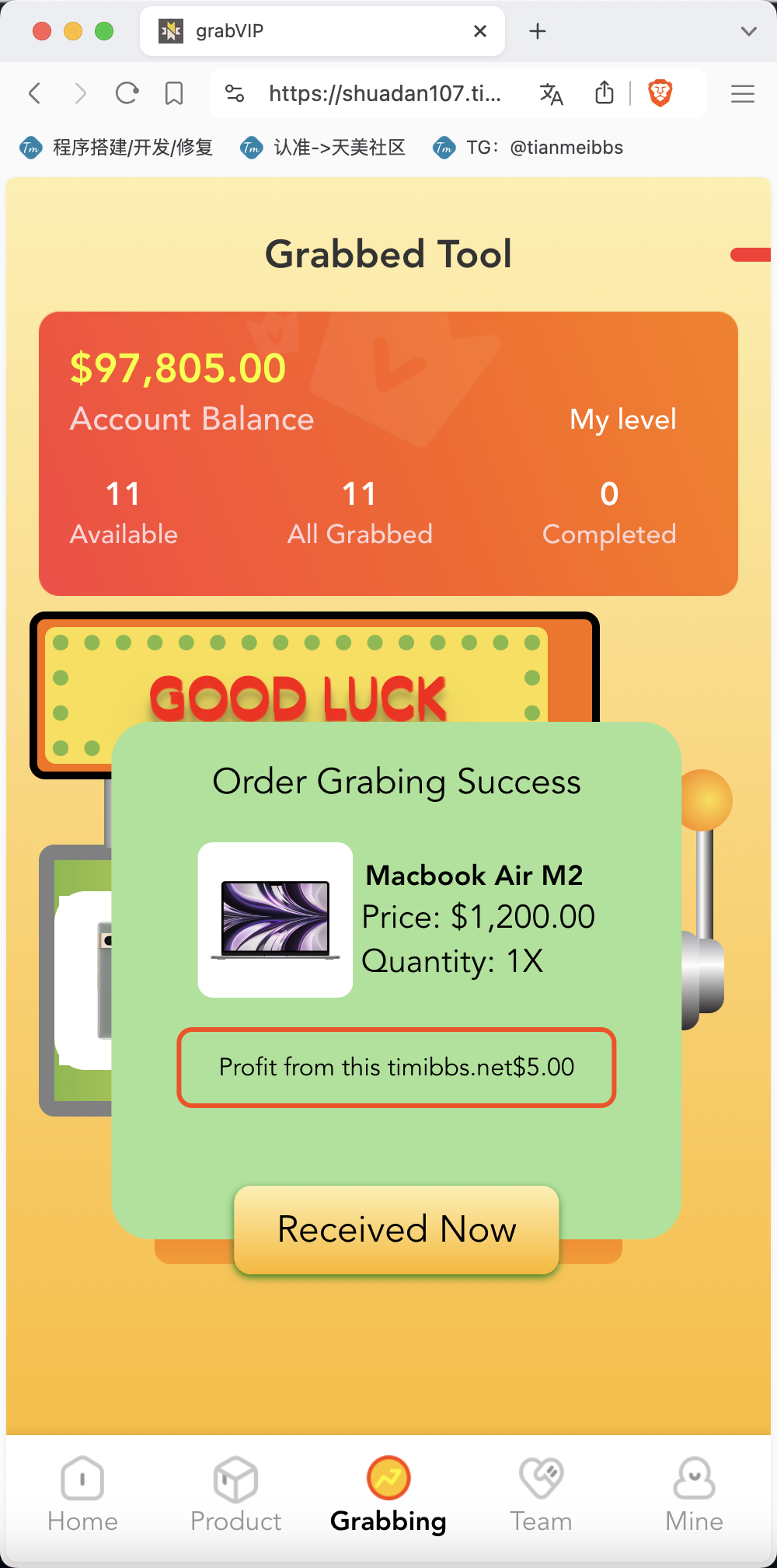Tap the Received Now button
This screenshot has width=777, height=1568.
click(x=396, y=1229)
